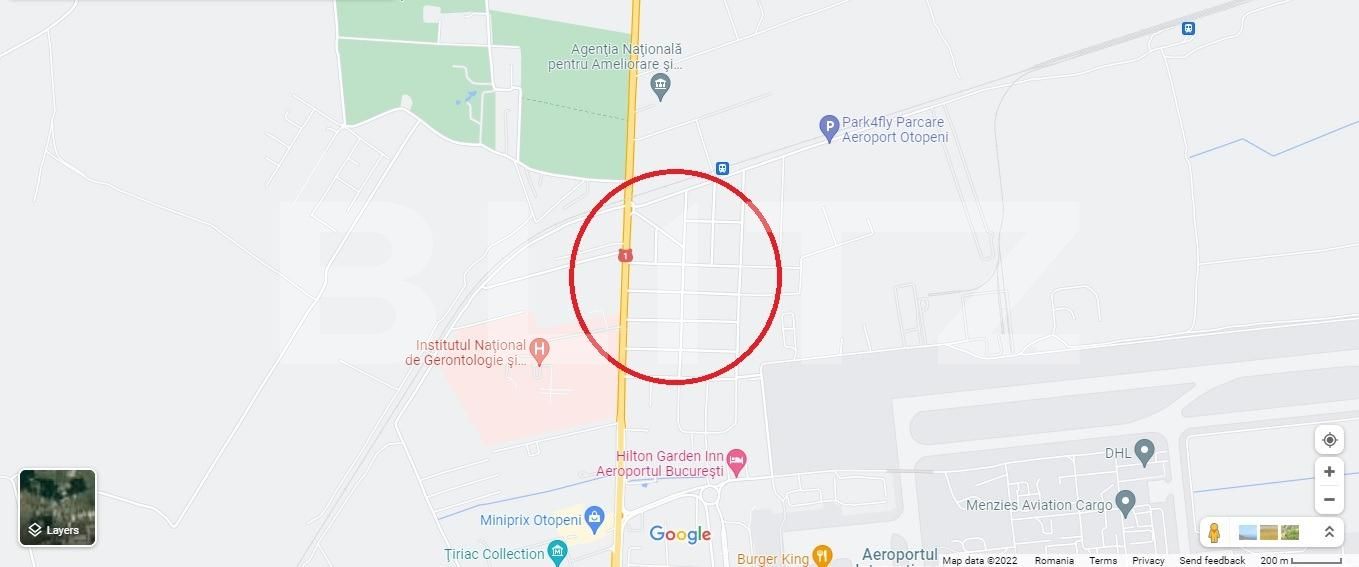This screenshot has width=1359, height=567.
Task: Open Menzies Aviation Cargo marker
Action: pyautogui.click(x=1126, y=503)
